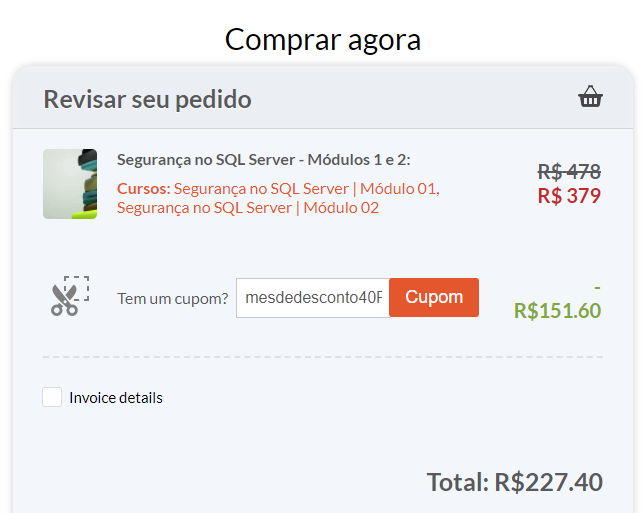643x513 pixels.
Task: Check the Invoice details checkbox
Action: [52, 397]
